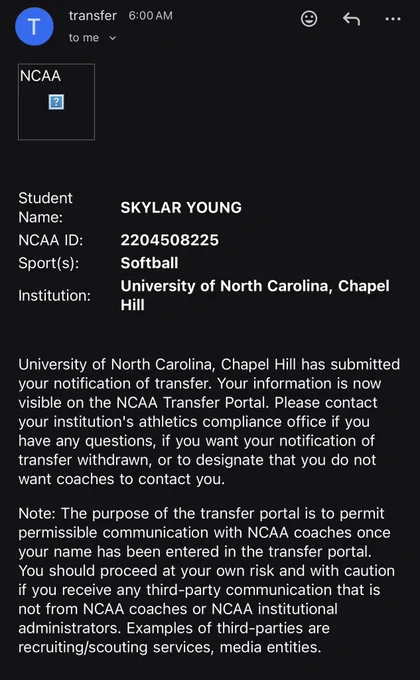The height and width of the screenshot is (680, 420).
Task: Add an emoji reaction to the email
Action: (309, 19)
